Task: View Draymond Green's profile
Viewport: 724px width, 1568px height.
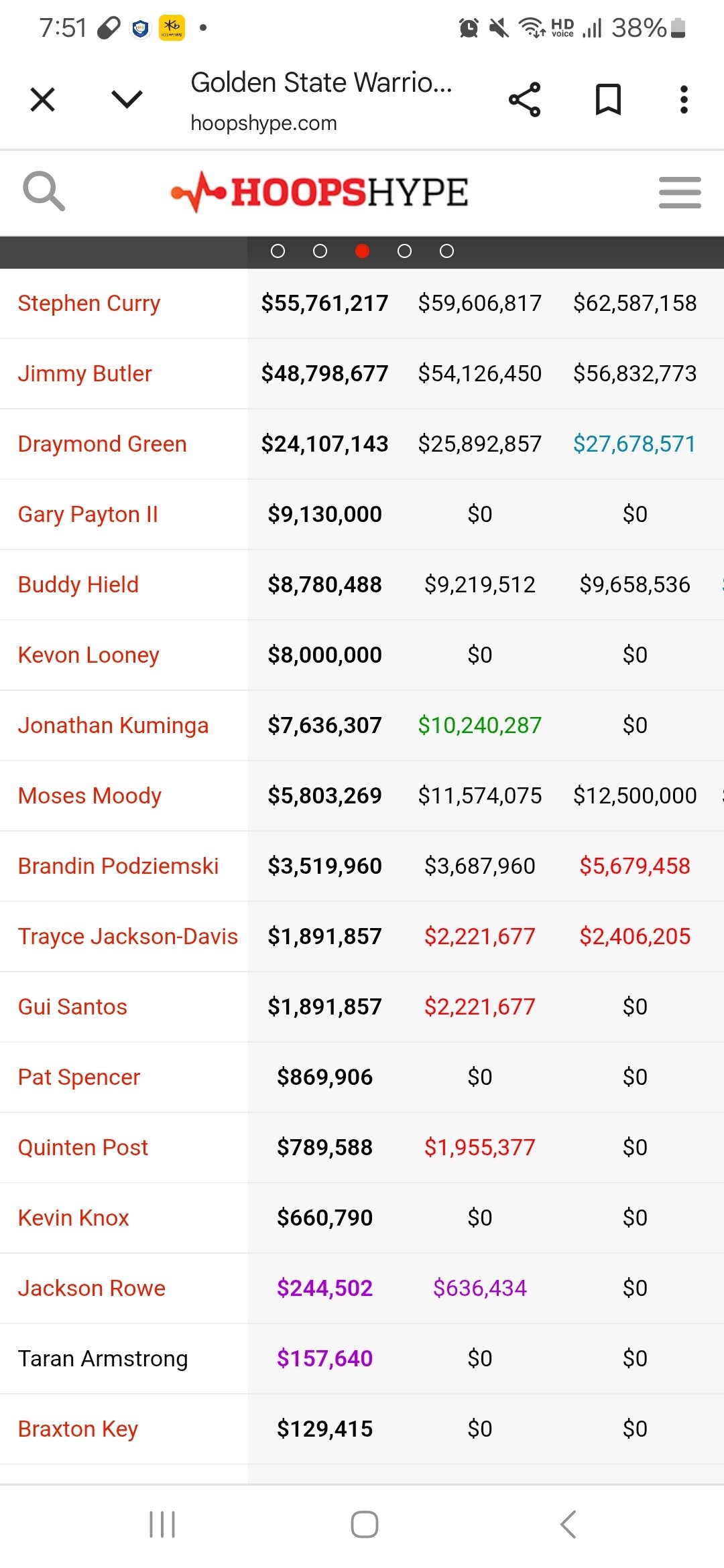Action: pyautogui.click(x=103, y=444)
